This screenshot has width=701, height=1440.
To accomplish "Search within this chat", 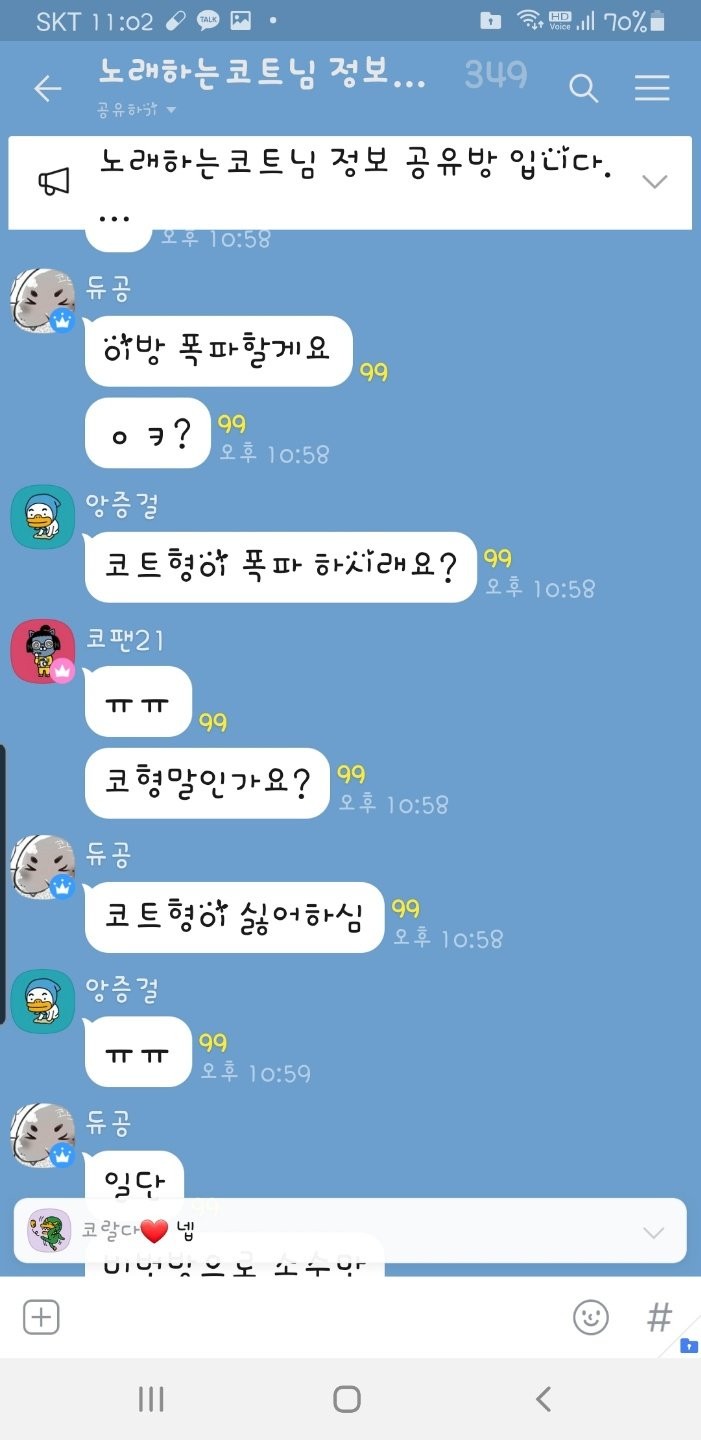I will point(583,89).
